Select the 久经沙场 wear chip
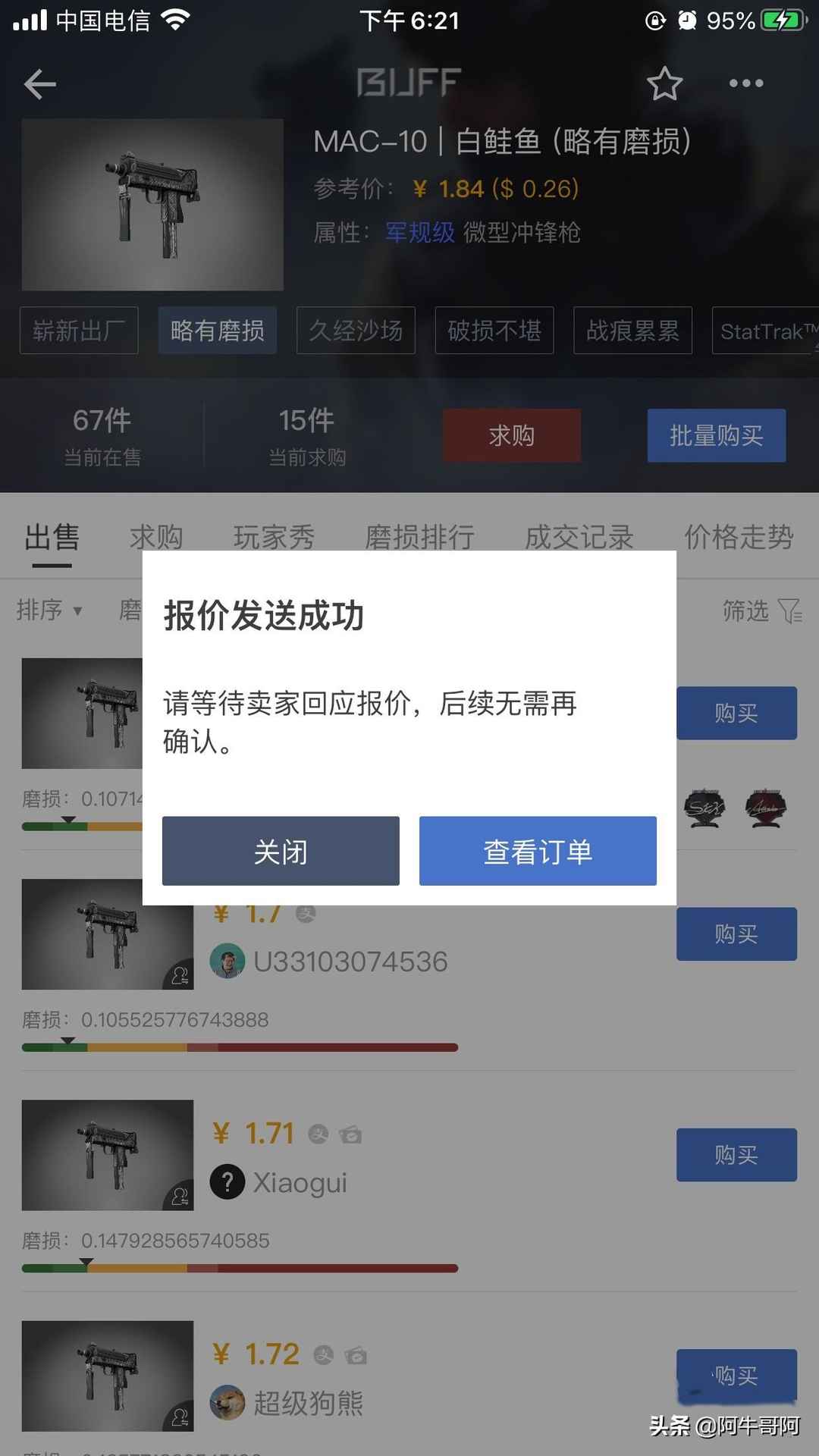The width and height of the screenshot is (819, 1456). [356, 331]
